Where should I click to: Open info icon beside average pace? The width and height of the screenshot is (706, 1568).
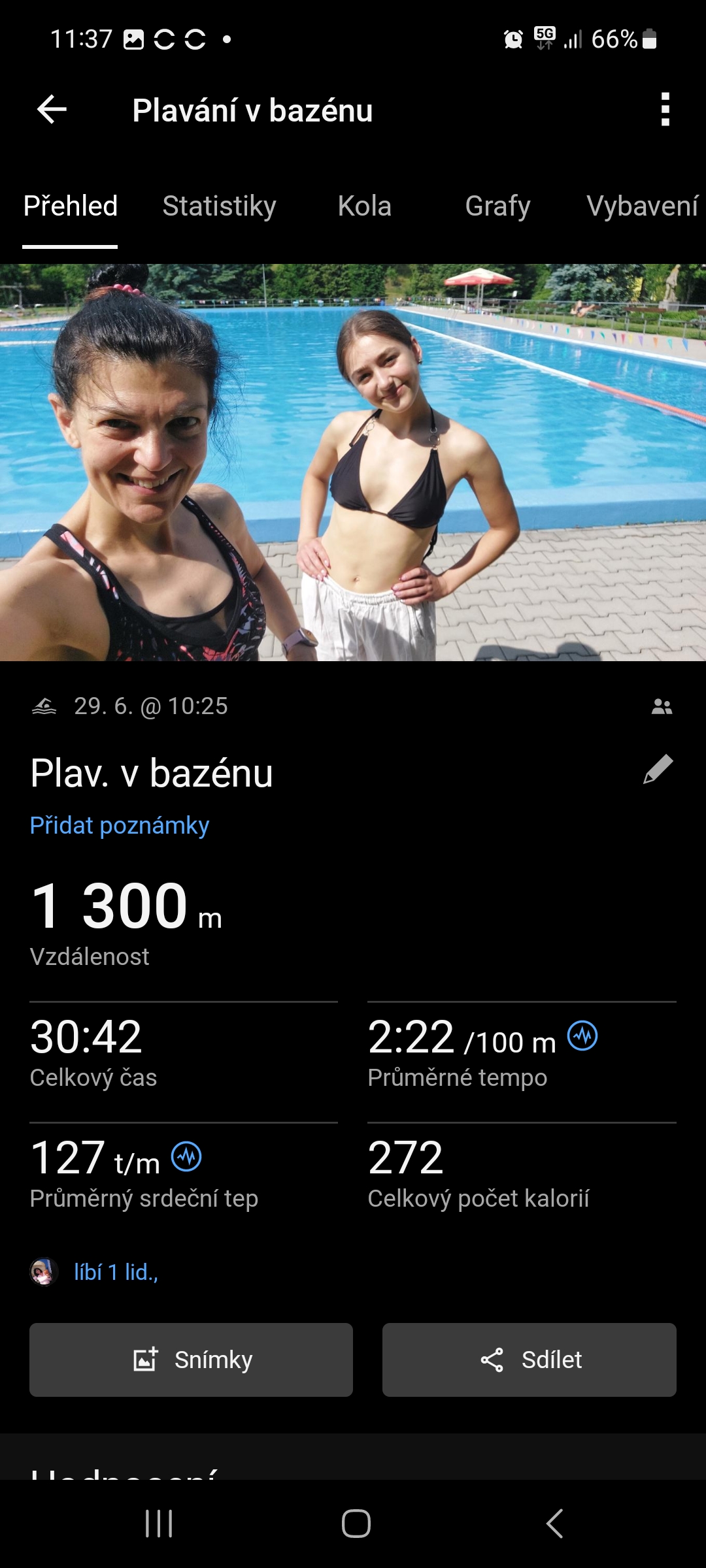[582, 1036]
